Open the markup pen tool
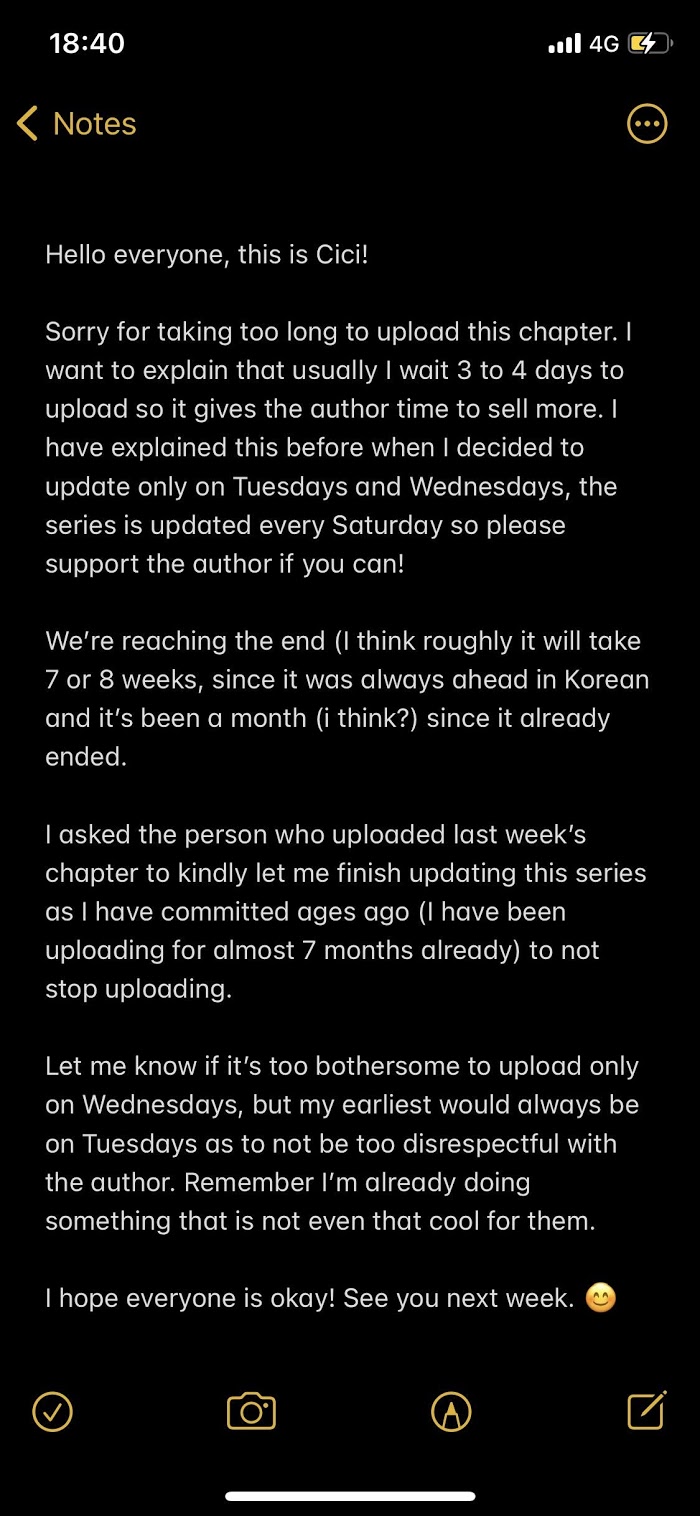Screen dimensions: 700x1516 [x=450, y=1411]
